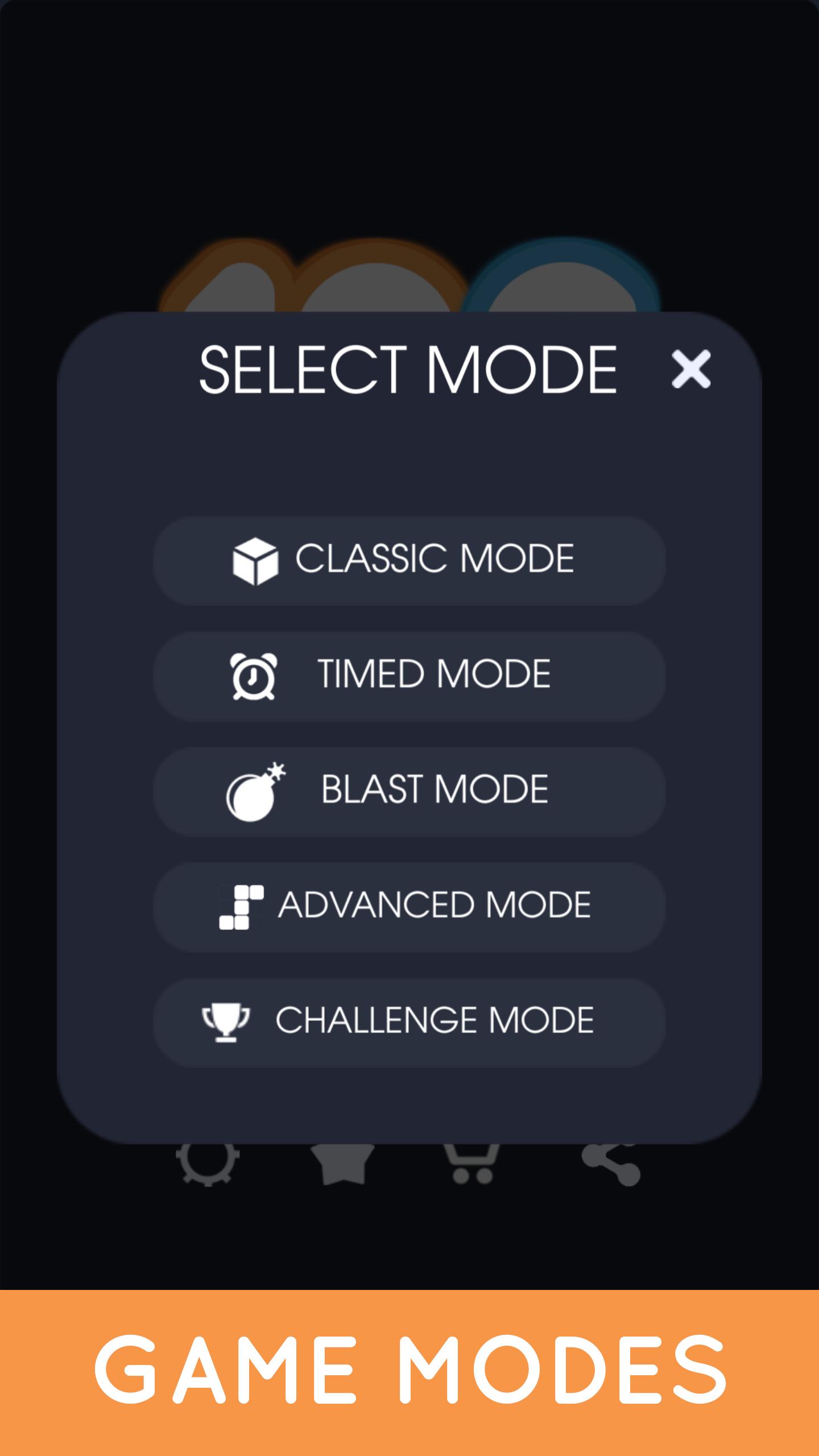Open the settings gear icon at the bottom
The image size is (819, 1456).
[x=208, y=1166]
